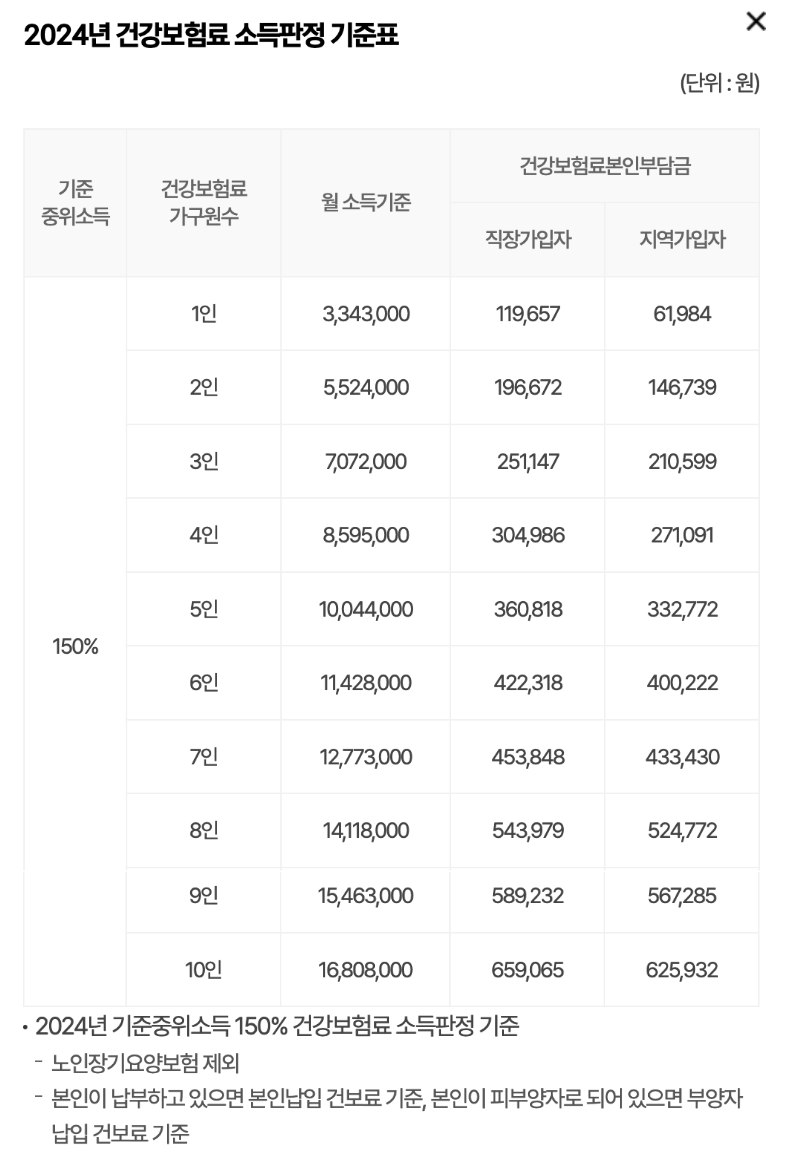Select the 7인 지역가입자 value 433,430
Image resolution: width=787 pixels, height=1164 pixels.
pyautogui.click(x=683, y=755)
